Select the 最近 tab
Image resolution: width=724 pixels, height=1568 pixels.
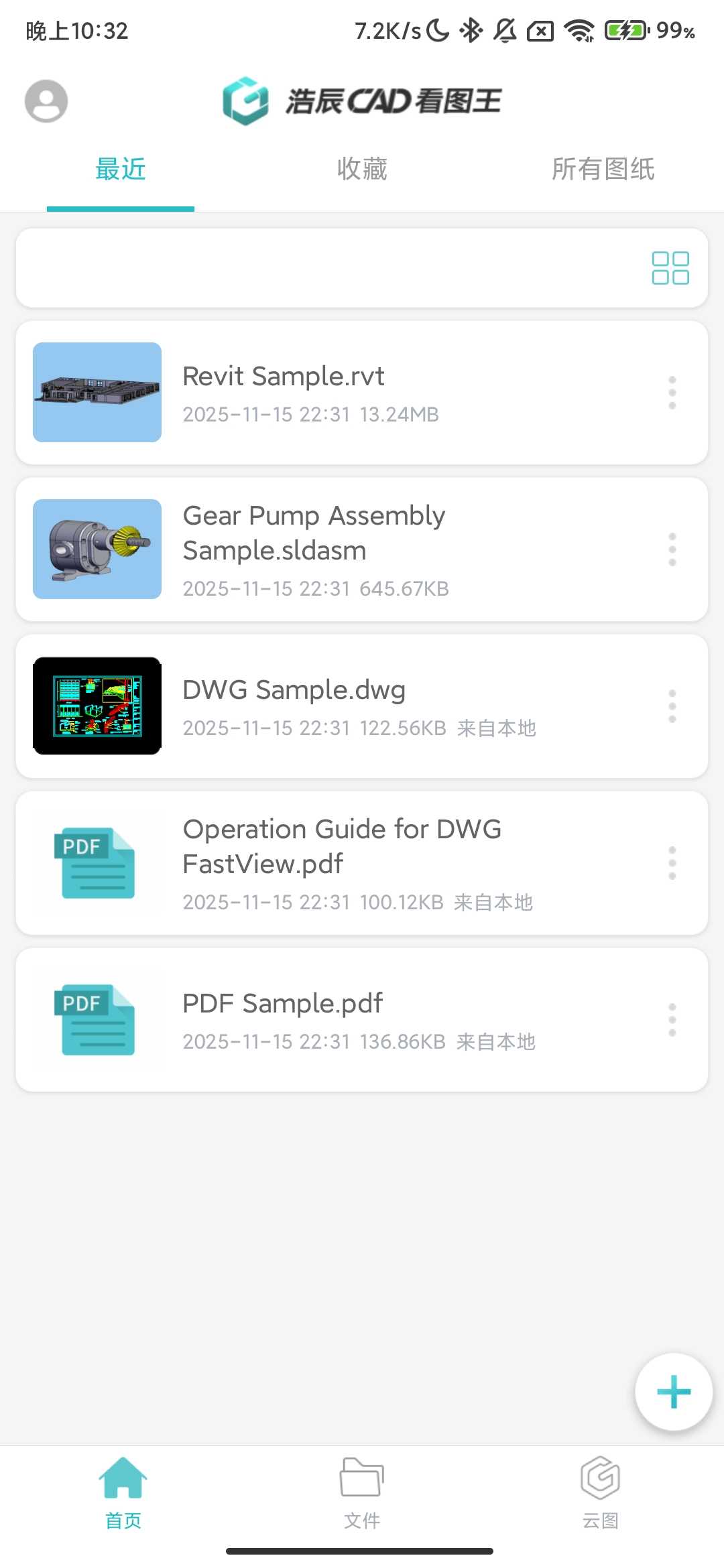(121, 169)
